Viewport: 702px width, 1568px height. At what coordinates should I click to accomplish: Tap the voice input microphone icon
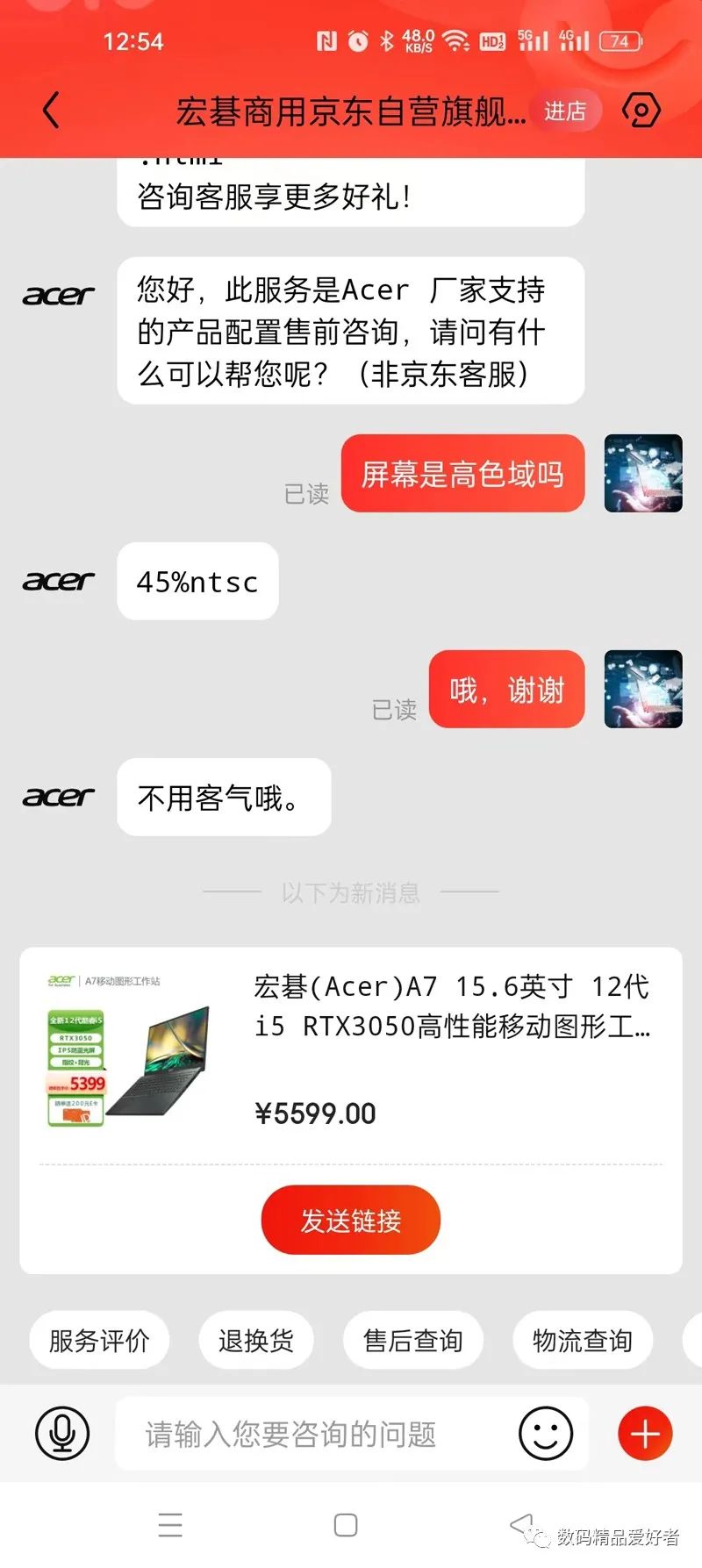point(61,1434)
